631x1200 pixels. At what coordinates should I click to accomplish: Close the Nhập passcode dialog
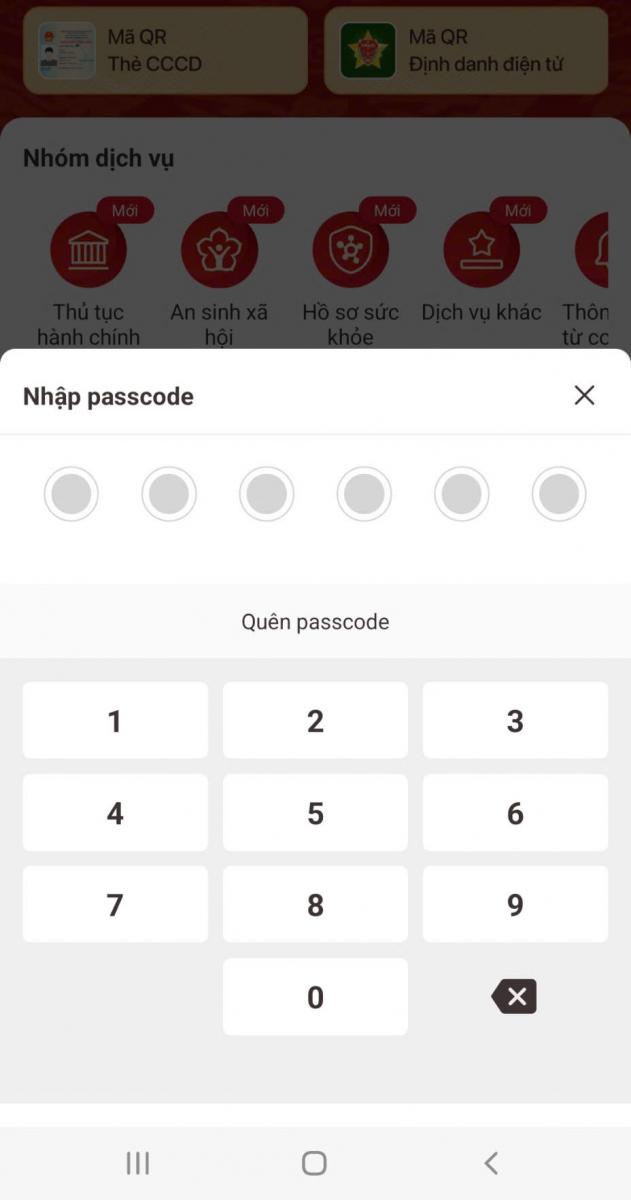[x=584, y=395]
